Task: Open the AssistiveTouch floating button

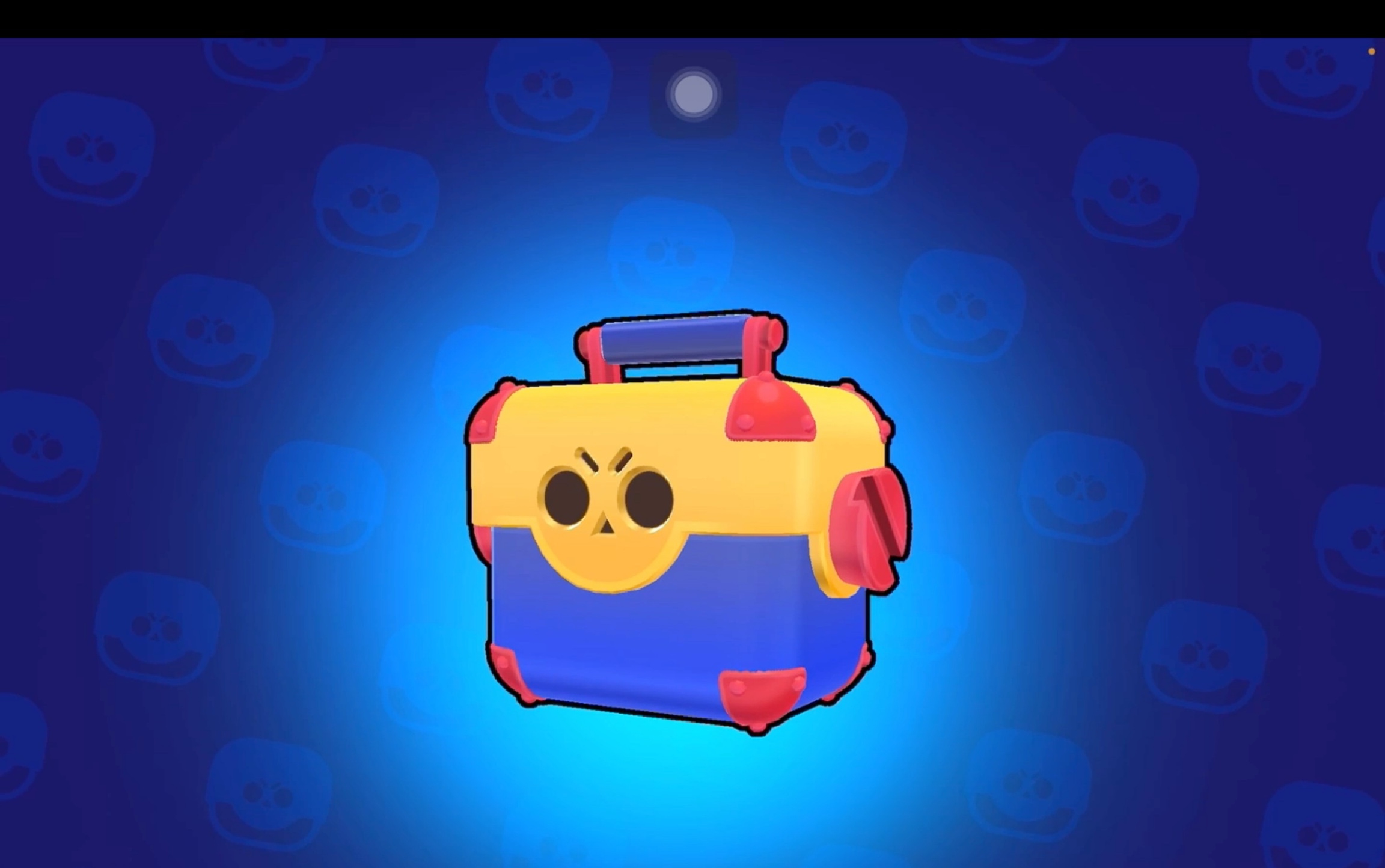Action: coord(693,94)
